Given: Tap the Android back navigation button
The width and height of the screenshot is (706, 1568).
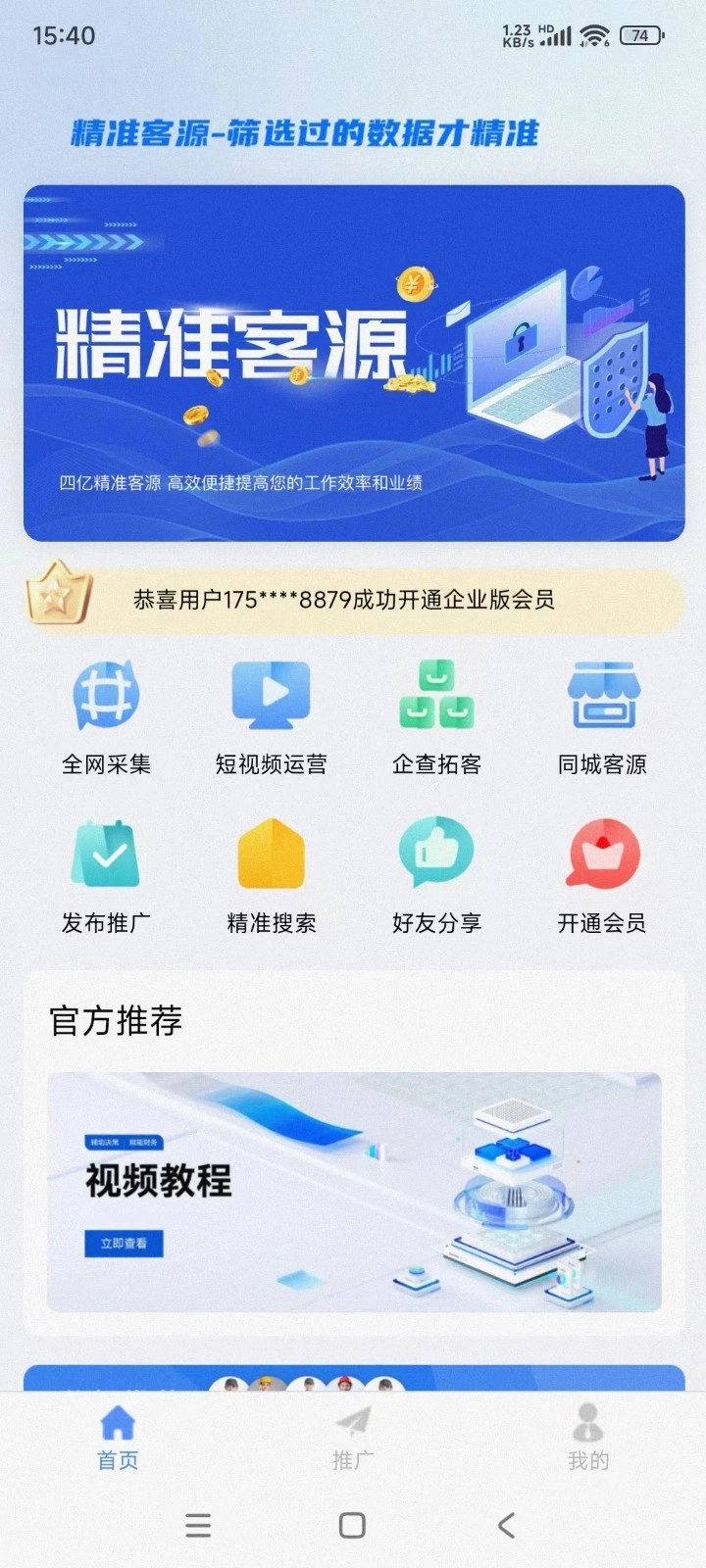Looking at the screenshot, I should [x=506, y=1525].
